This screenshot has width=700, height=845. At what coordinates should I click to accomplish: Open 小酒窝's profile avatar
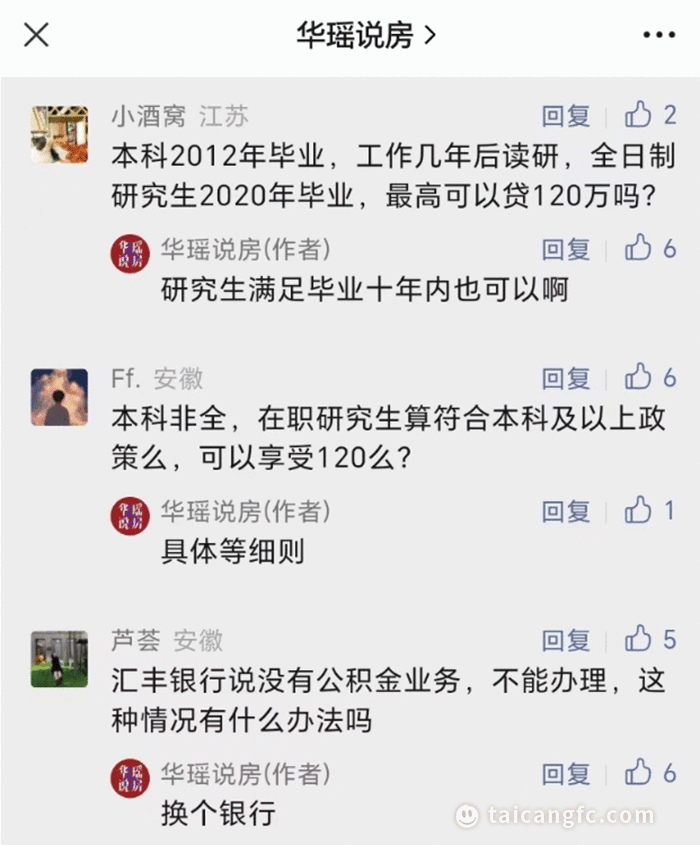(x=59, y=134)
